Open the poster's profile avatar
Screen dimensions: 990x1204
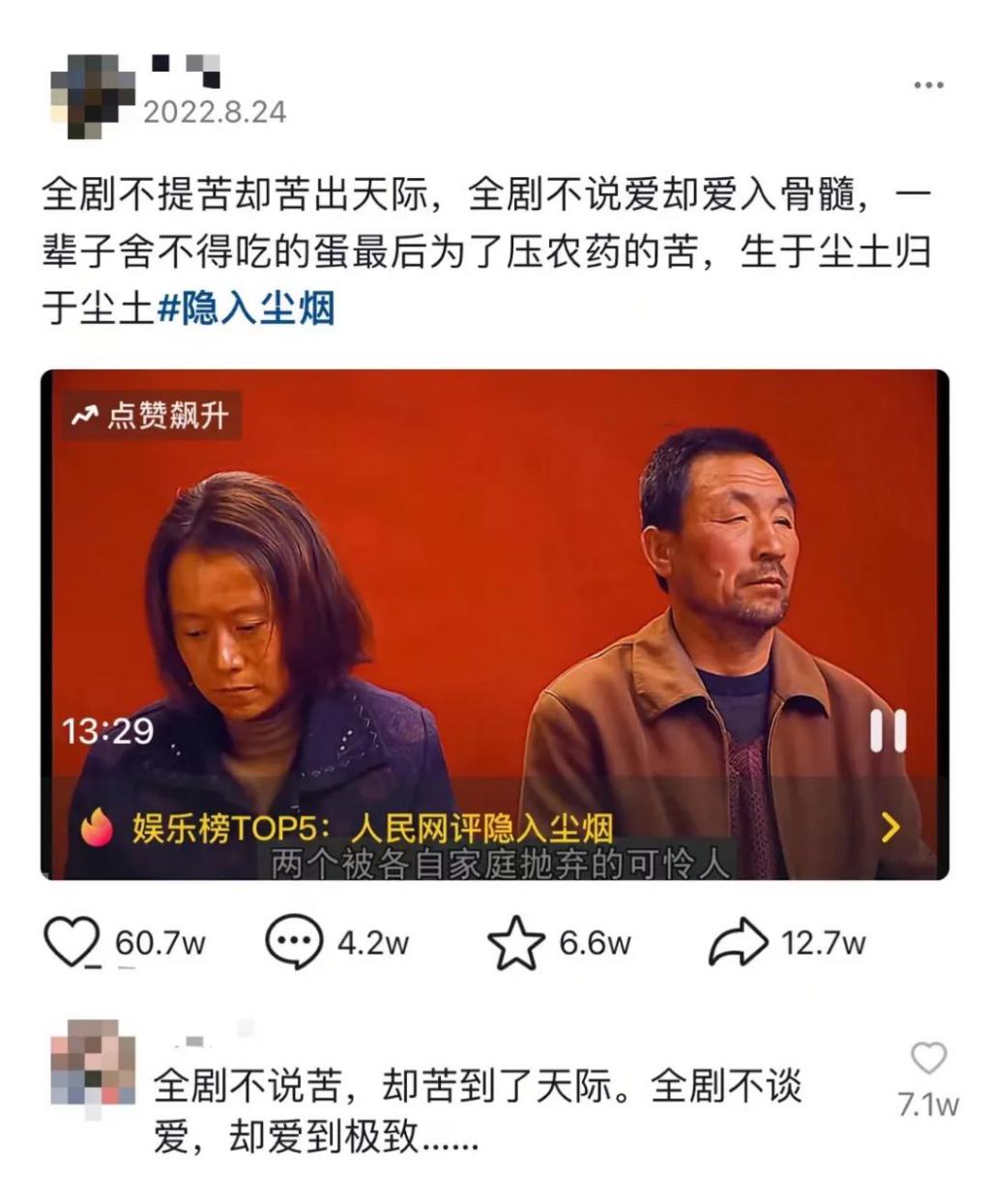[91, 95]
